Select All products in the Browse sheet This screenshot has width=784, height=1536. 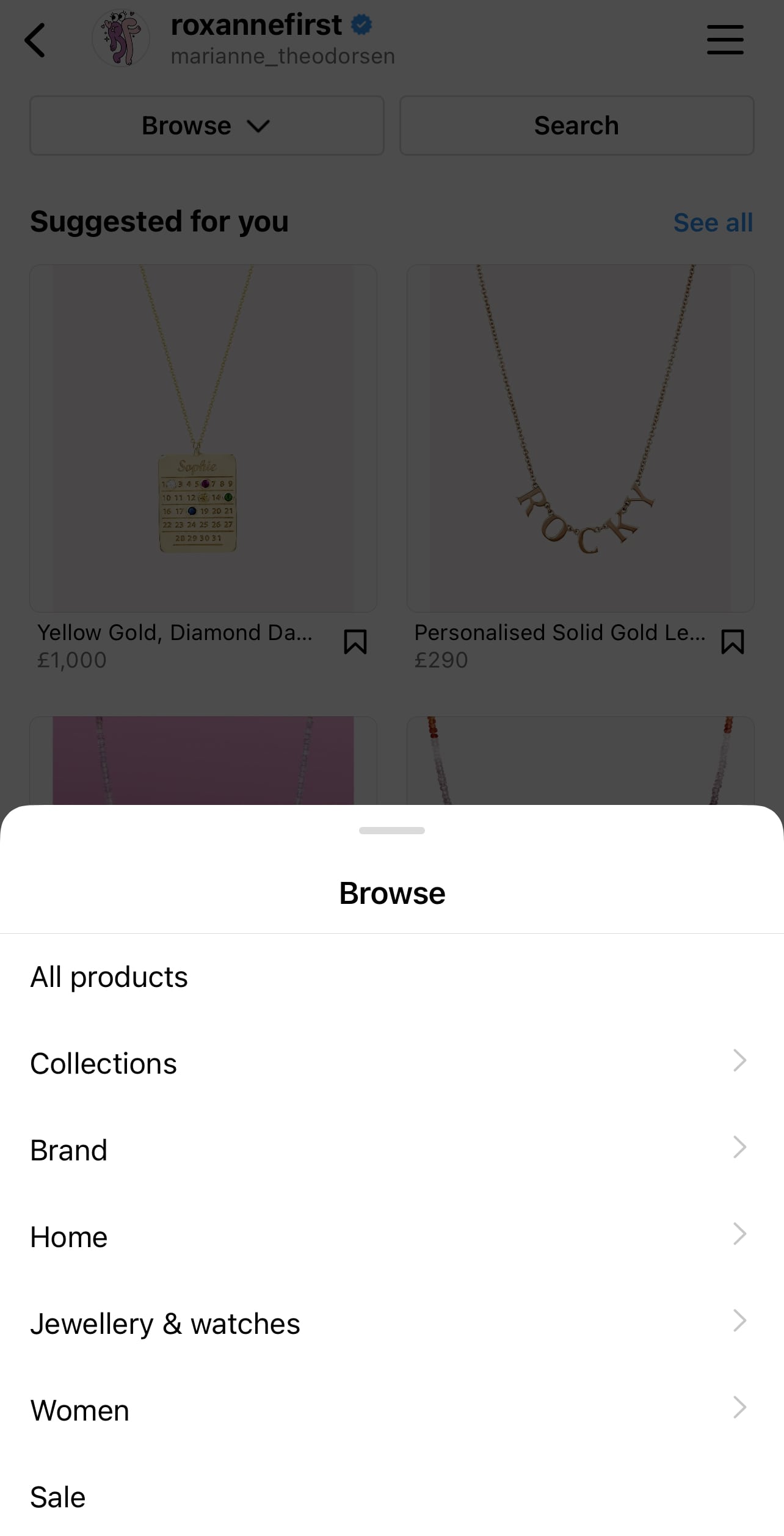(x=109, y=976)
